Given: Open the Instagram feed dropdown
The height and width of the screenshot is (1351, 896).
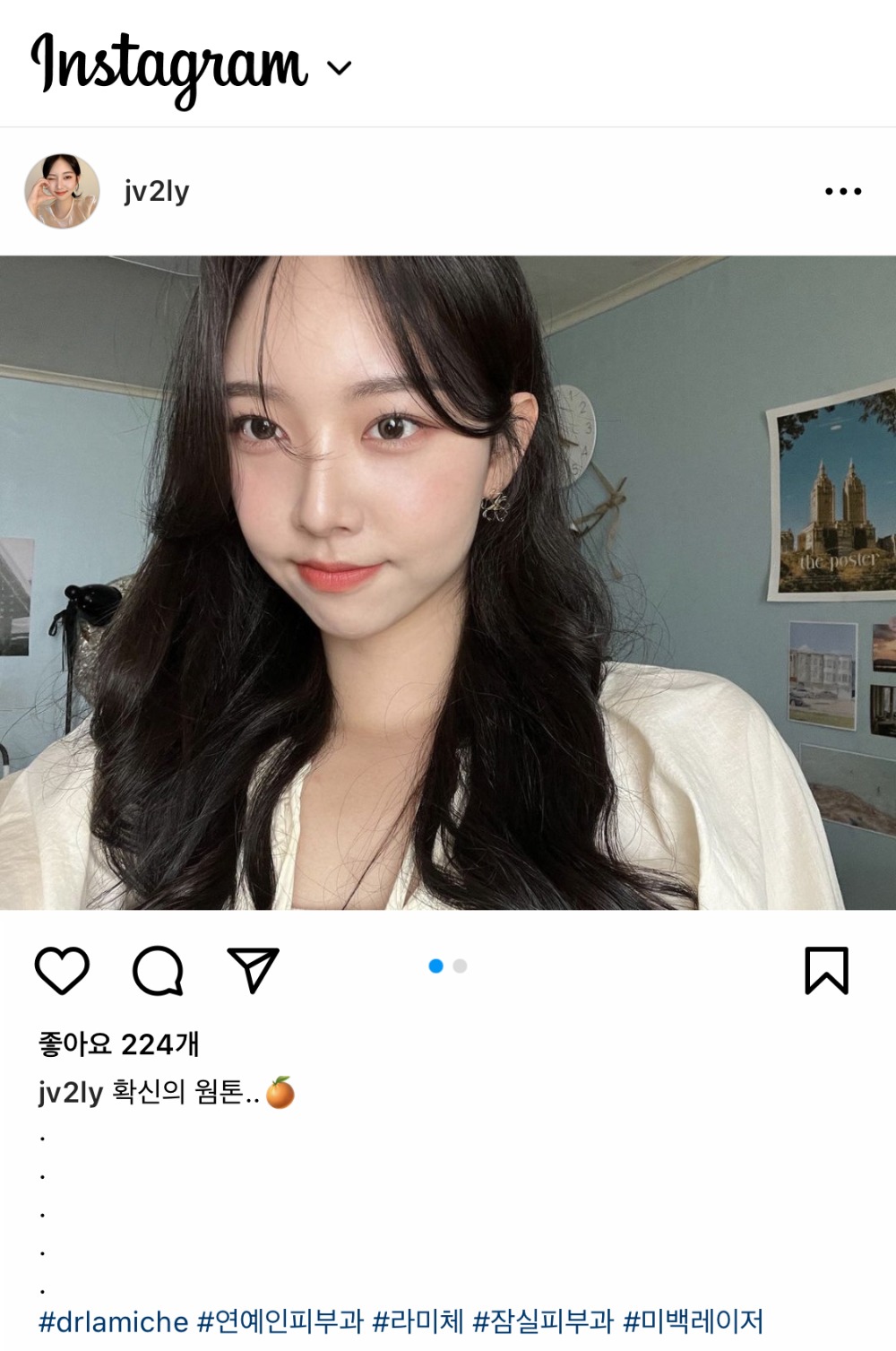Looking at the screenshot, I should [x=340, y=68].
